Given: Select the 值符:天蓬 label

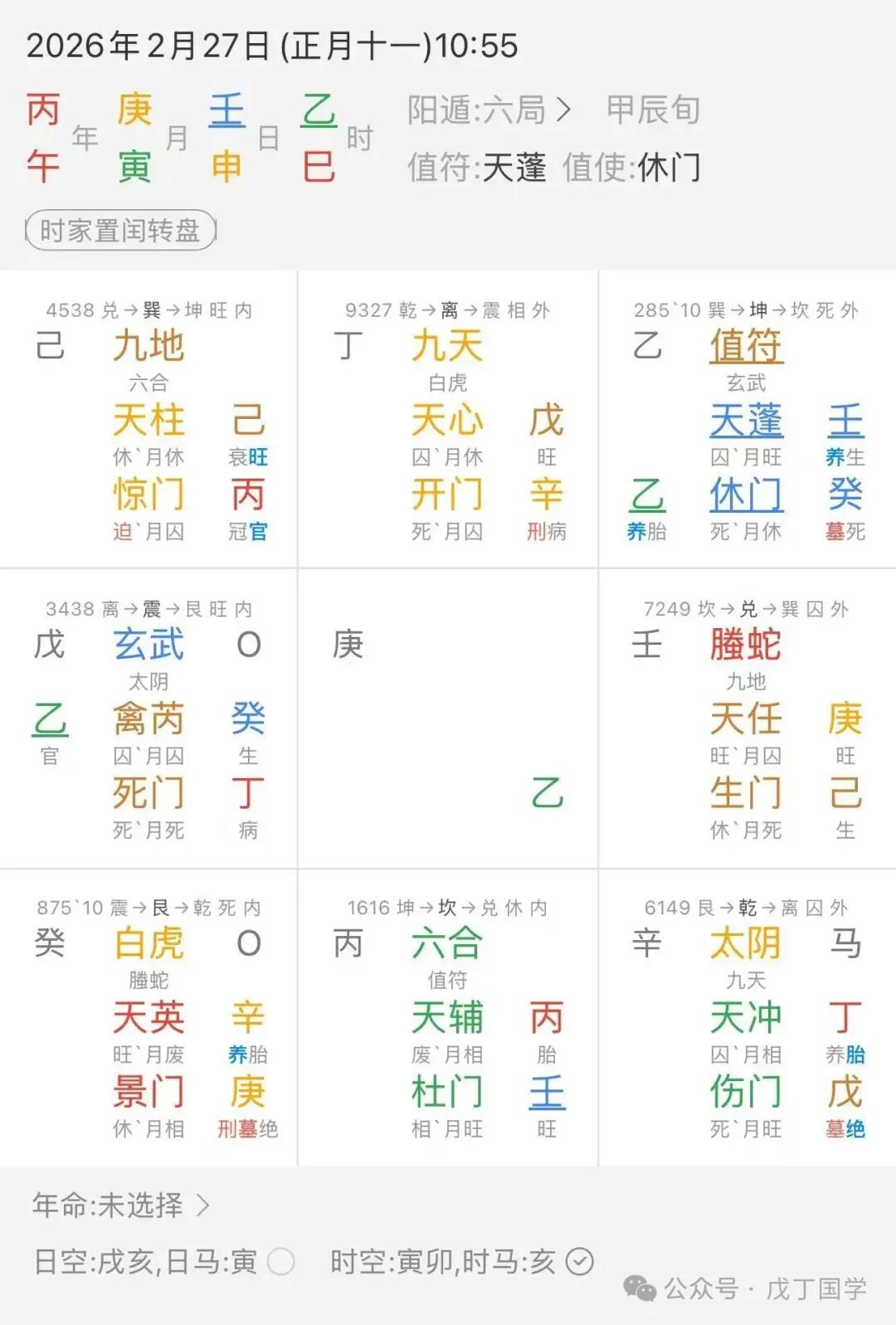Looking at the screenshot, I should 477,168.
